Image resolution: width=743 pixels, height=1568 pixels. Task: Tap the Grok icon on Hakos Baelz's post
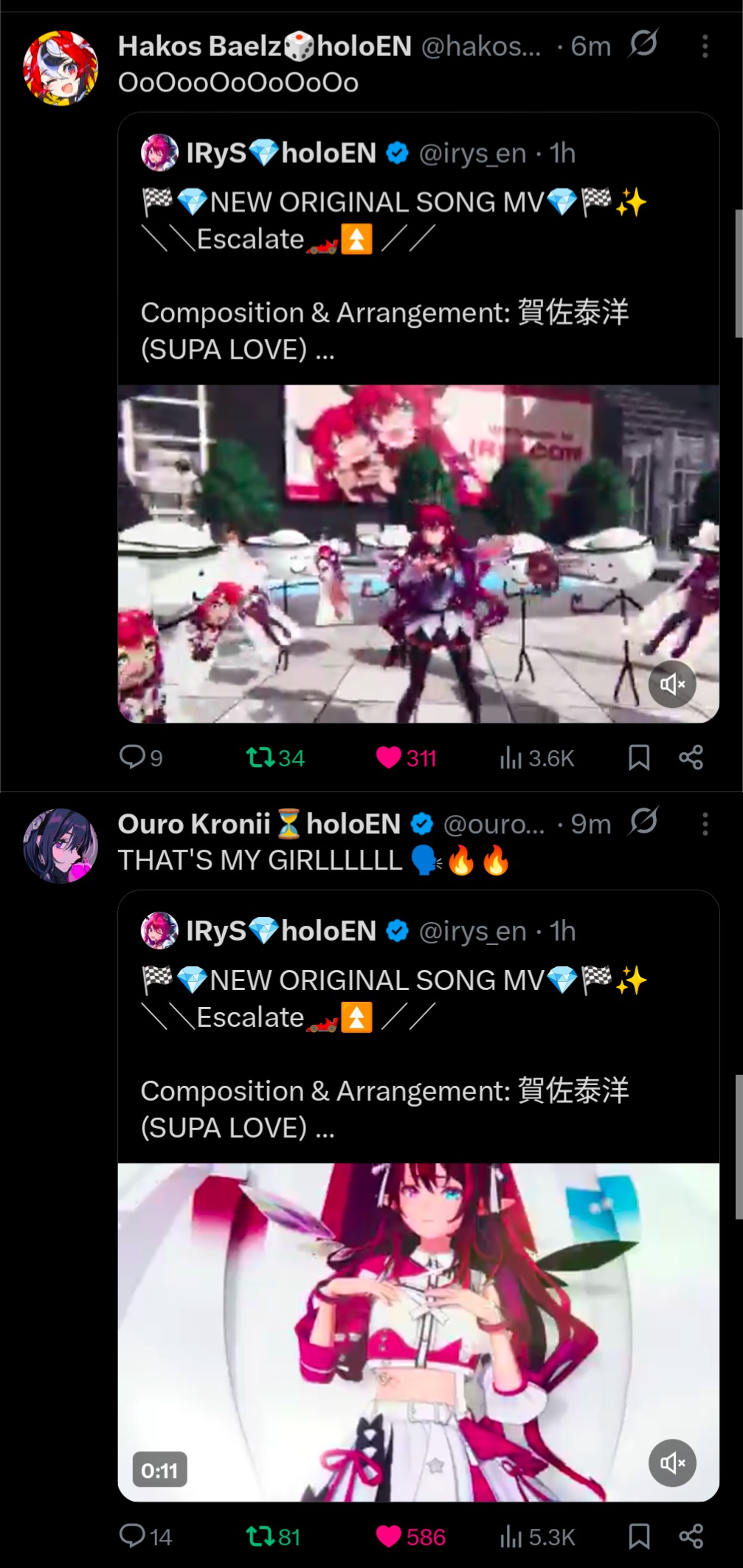point(643,44)
